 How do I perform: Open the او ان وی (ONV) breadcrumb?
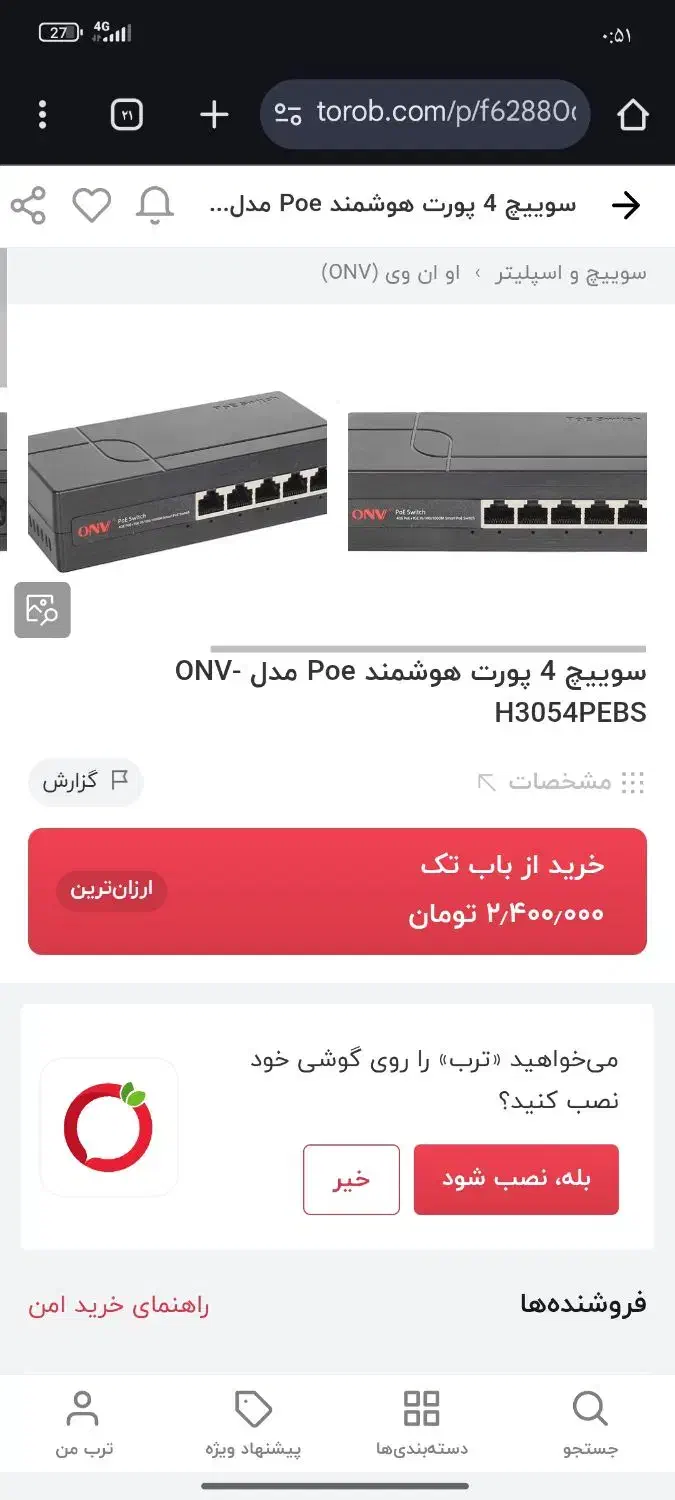point(390,274)
